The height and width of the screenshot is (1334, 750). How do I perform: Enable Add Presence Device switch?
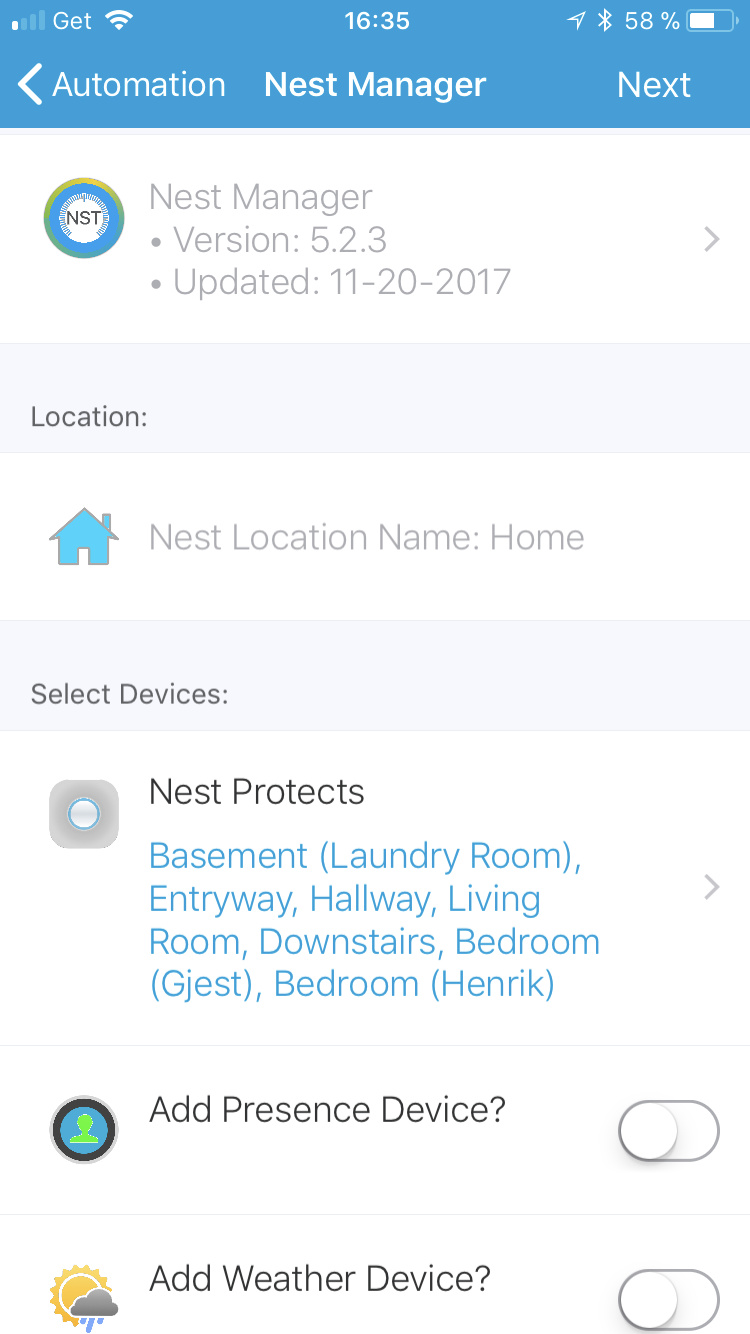tap(668, 1131)
